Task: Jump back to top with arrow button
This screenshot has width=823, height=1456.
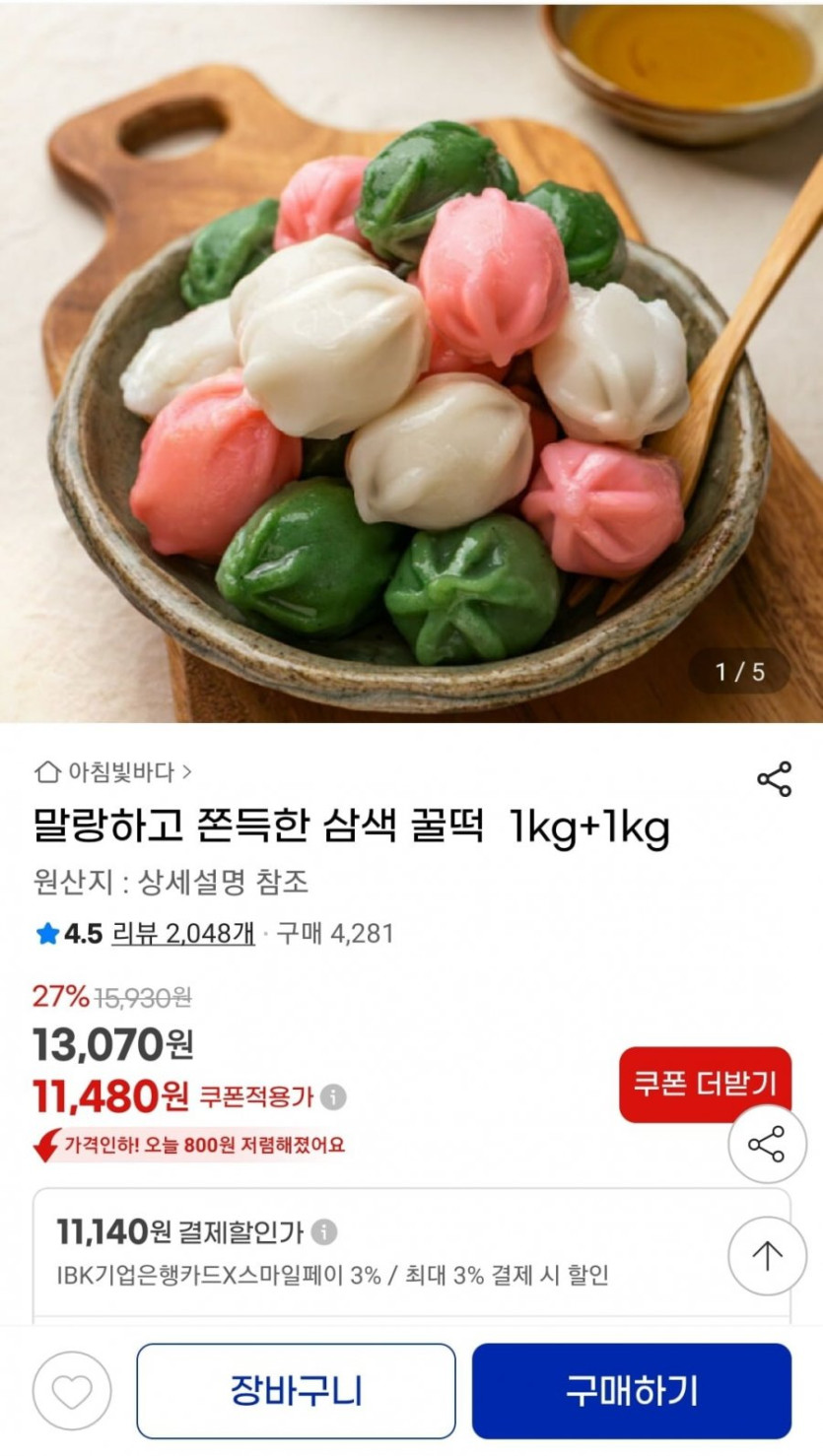Action: (x=767, y=1255)
